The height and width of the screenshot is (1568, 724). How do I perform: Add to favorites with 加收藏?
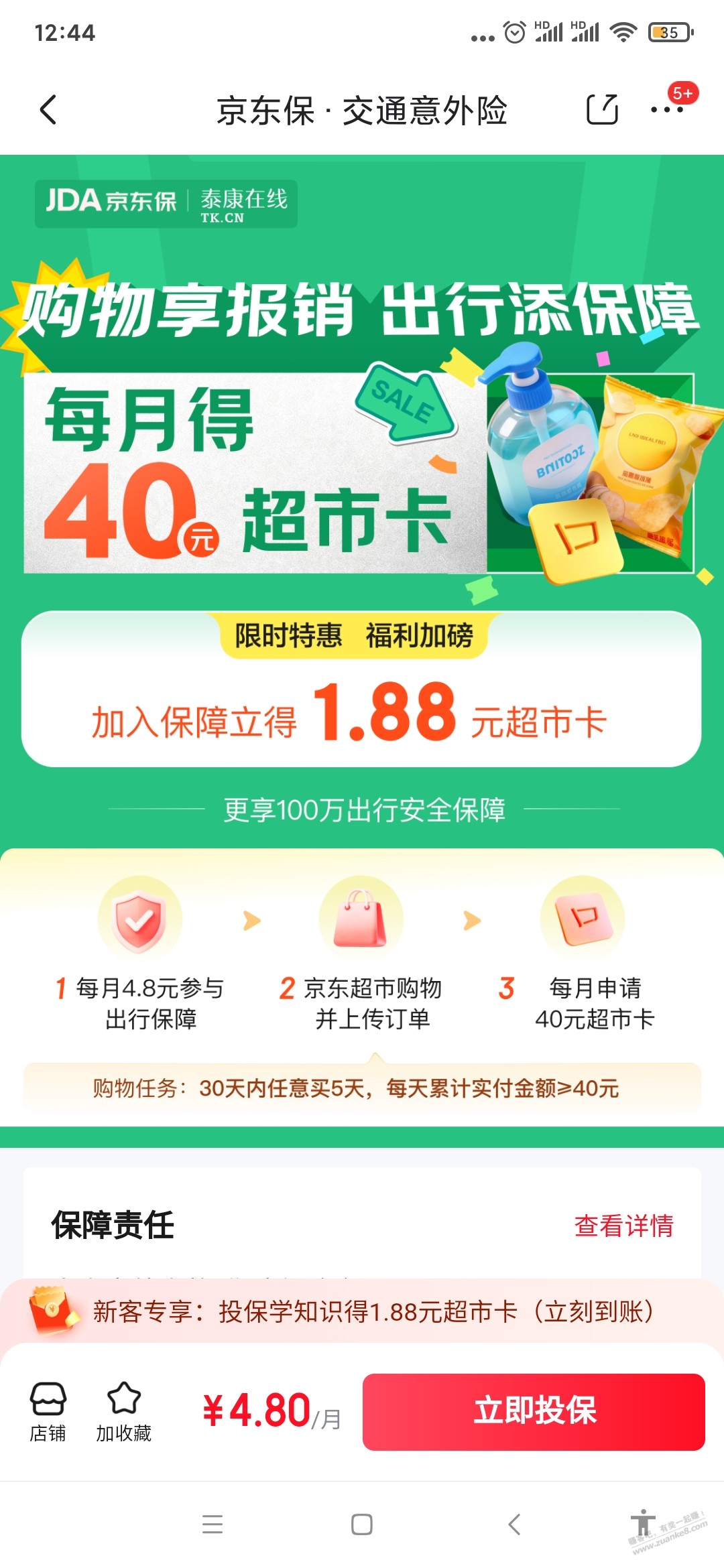coord(124,1412)
